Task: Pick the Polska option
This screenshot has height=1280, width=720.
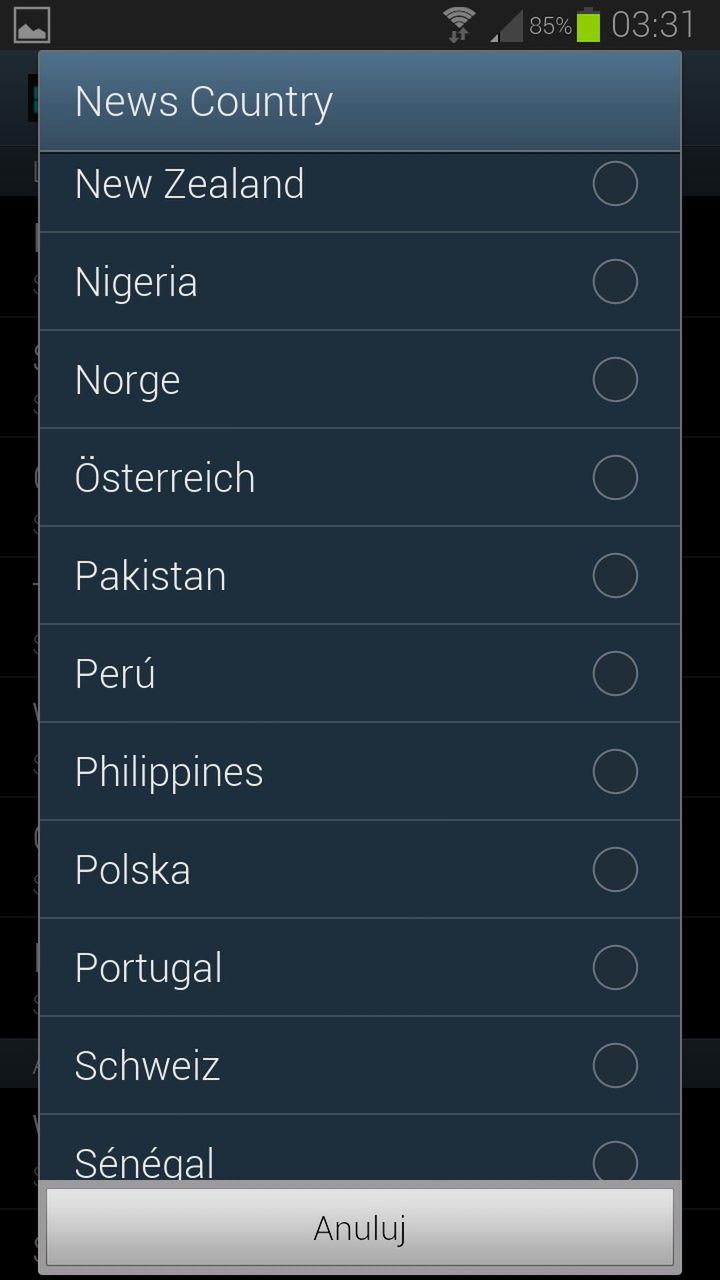Action: [358, 870]
